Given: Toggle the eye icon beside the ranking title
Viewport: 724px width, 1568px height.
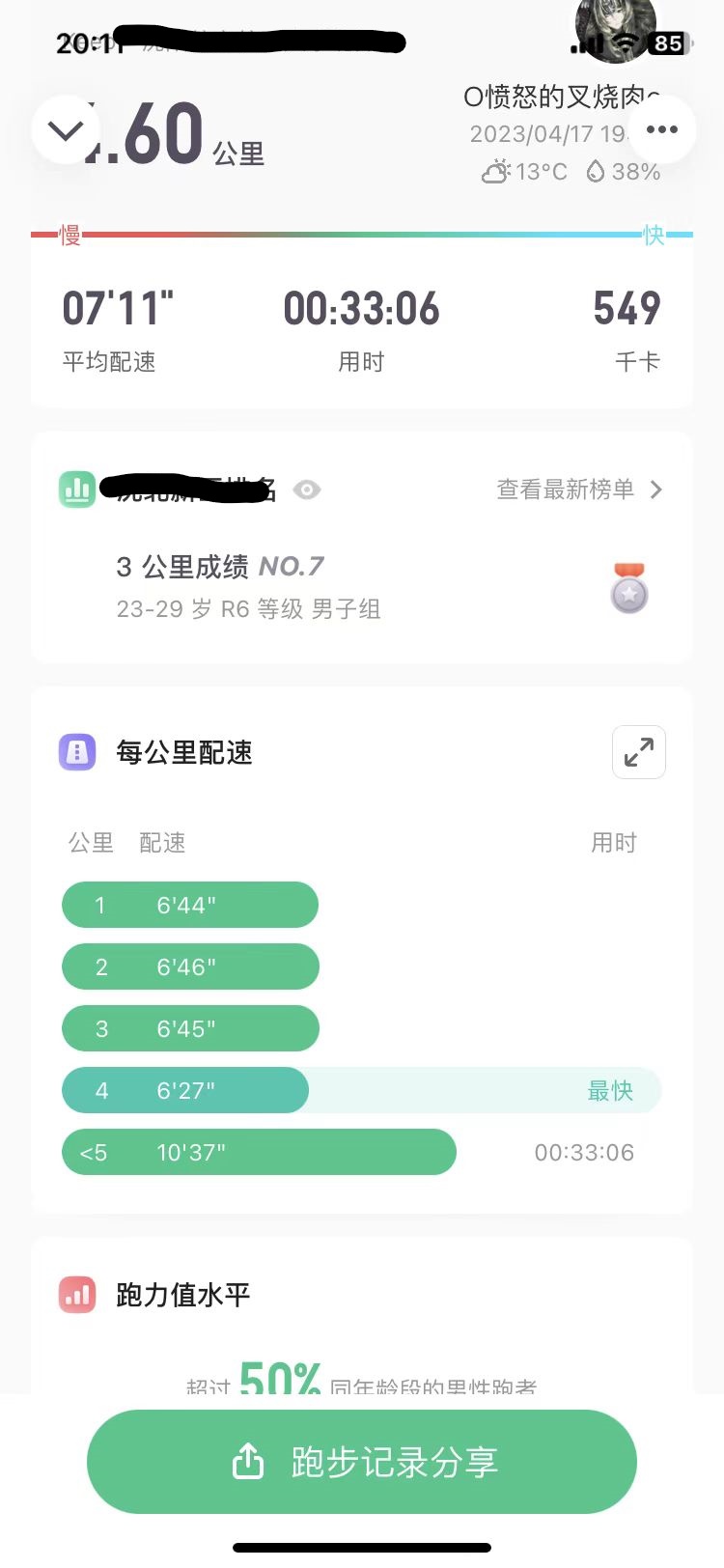Looking at the screenshot, I should pyautogui.click(x=307, y=490).
